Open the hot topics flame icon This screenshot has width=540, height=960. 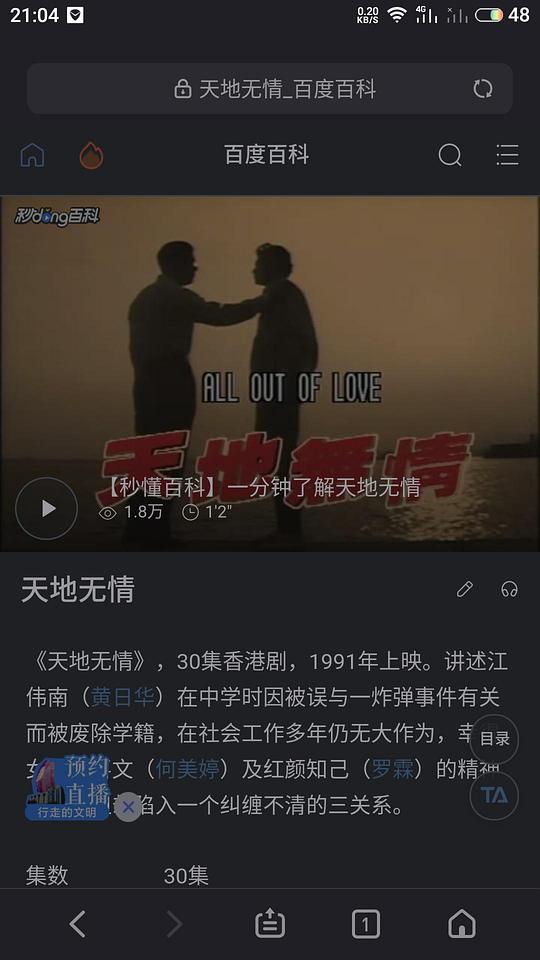click(91, 156)
